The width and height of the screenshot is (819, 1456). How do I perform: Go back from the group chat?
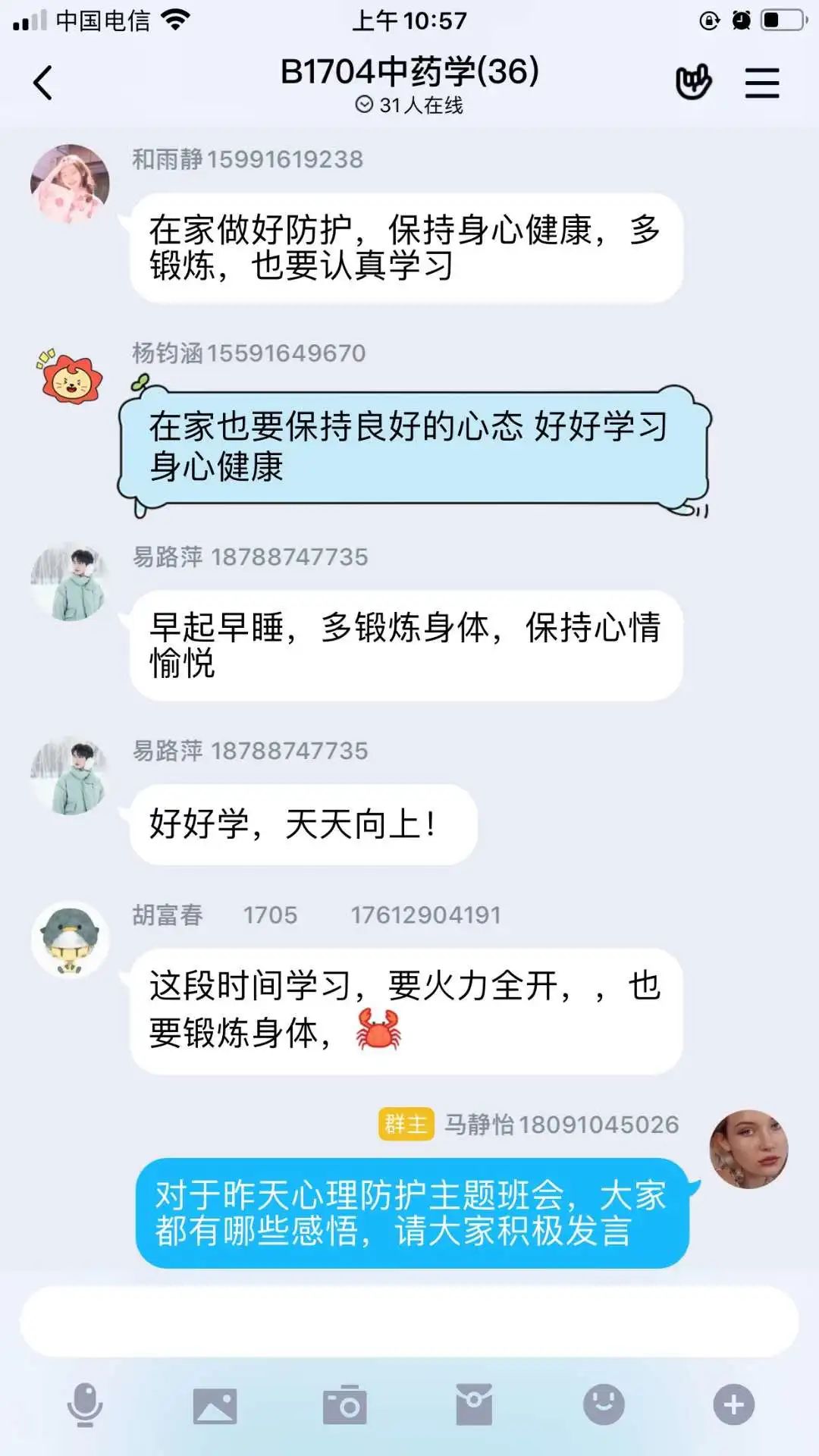(43, 83)
